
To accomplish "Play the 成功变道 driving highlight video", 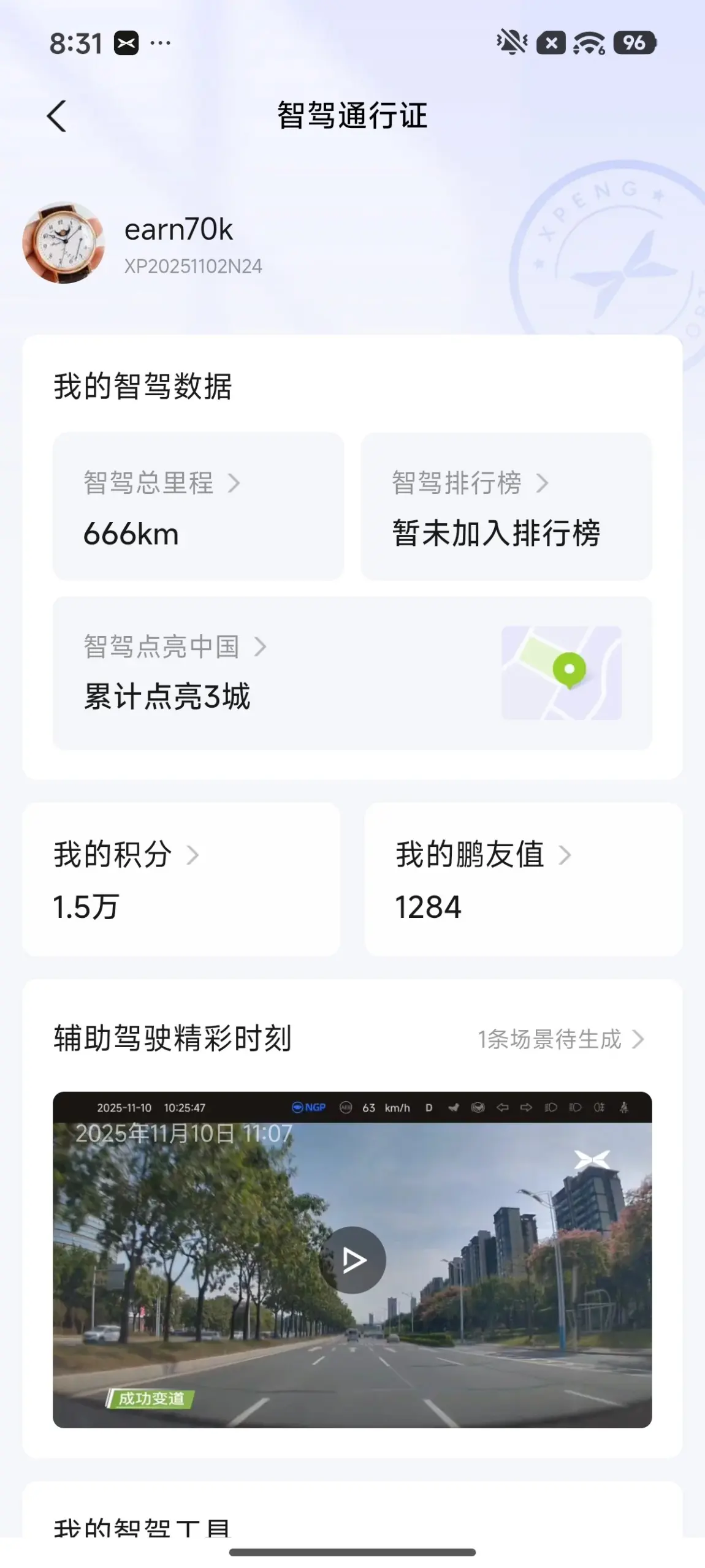I will point(352,1260).
